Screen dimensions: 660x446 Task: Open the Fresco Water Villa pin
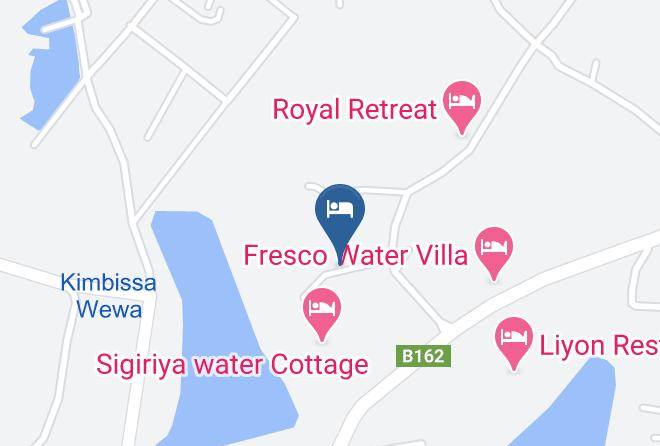coord(494,250)
